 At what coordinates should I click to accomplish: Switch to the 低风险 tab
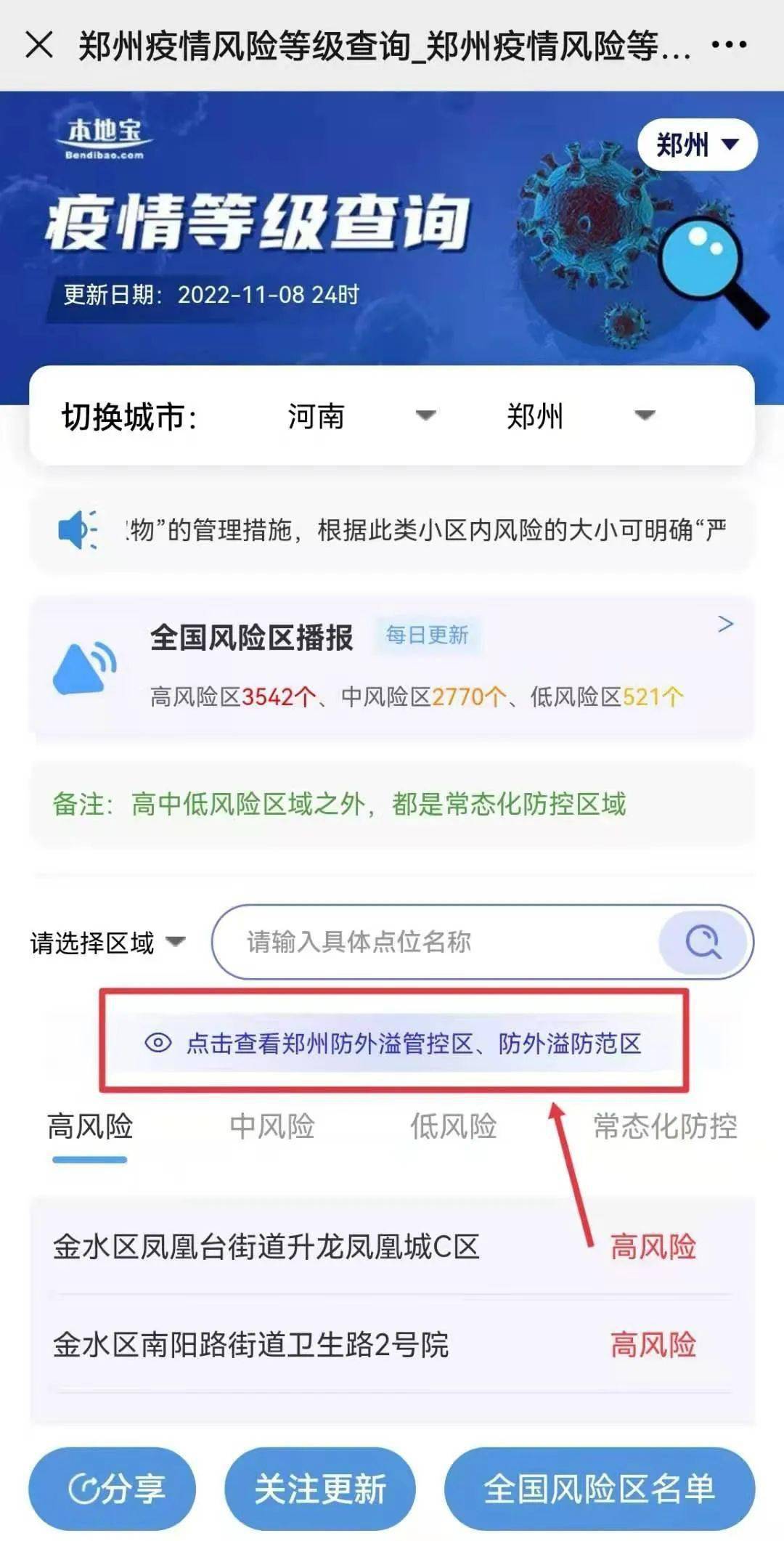coord(453,1127)
